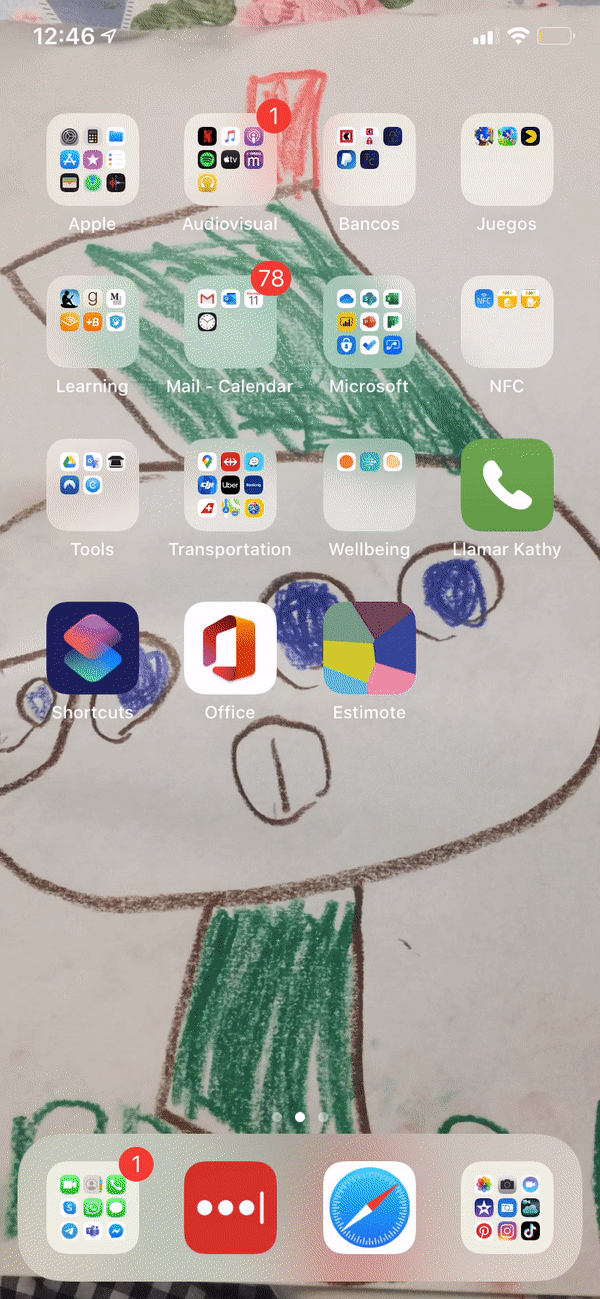Tap the Llamar Kathy call shortcut
This screenshot has width=600, height=1299.
(x=507, y=485)
